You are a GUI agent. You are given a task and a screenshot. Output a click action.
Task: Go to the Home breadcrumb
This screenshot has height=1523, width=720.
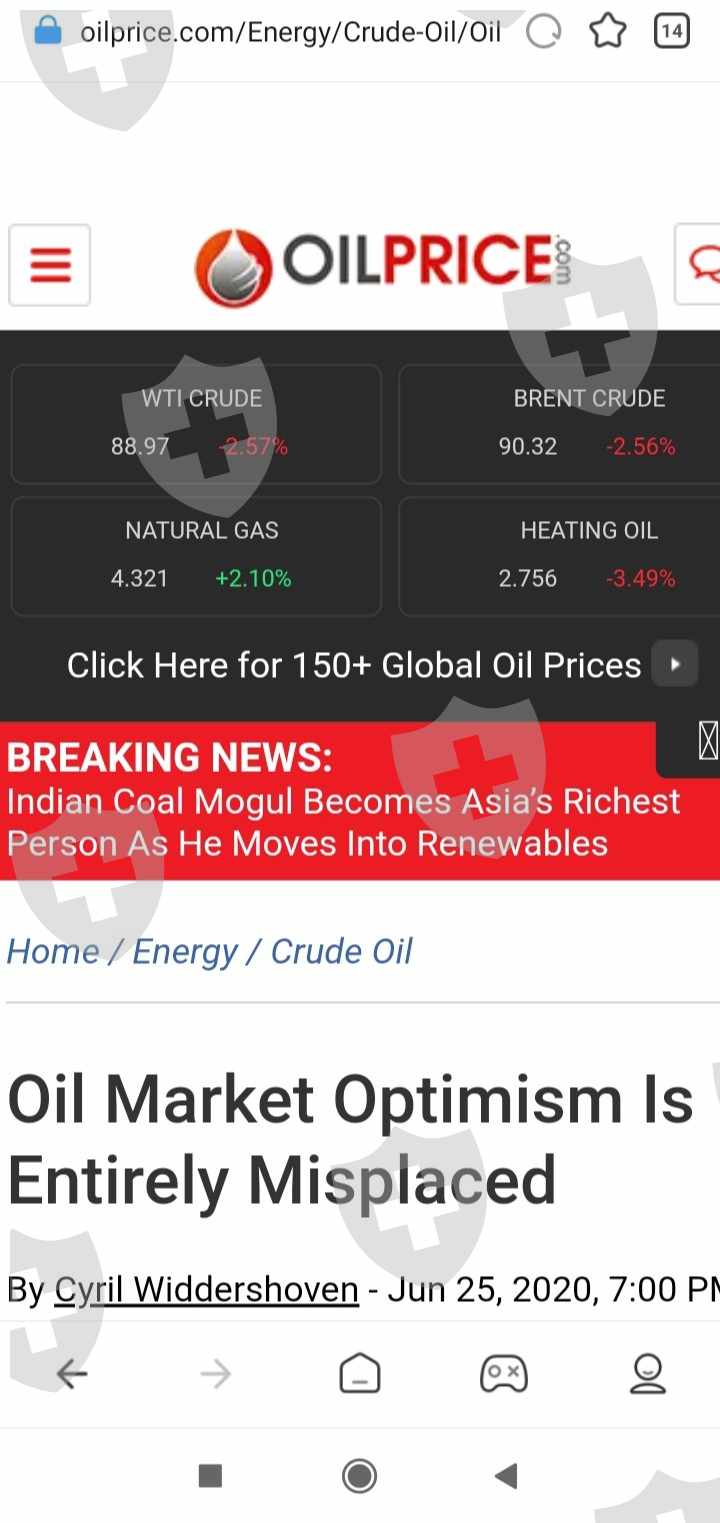click(x=53, y=951)
